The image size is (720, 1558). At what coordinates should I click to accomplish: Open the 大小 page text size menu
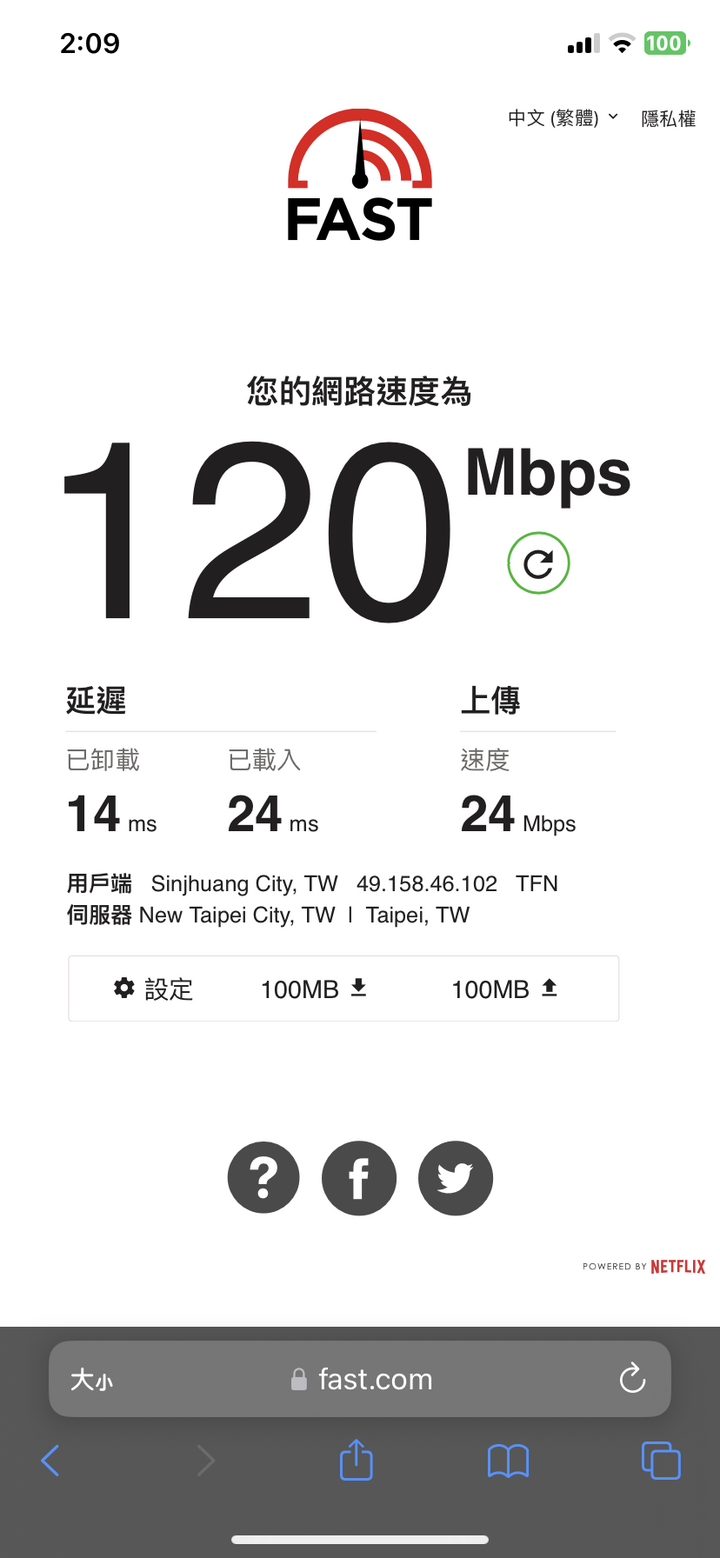pyautogui.click(x=91, y=1380)
